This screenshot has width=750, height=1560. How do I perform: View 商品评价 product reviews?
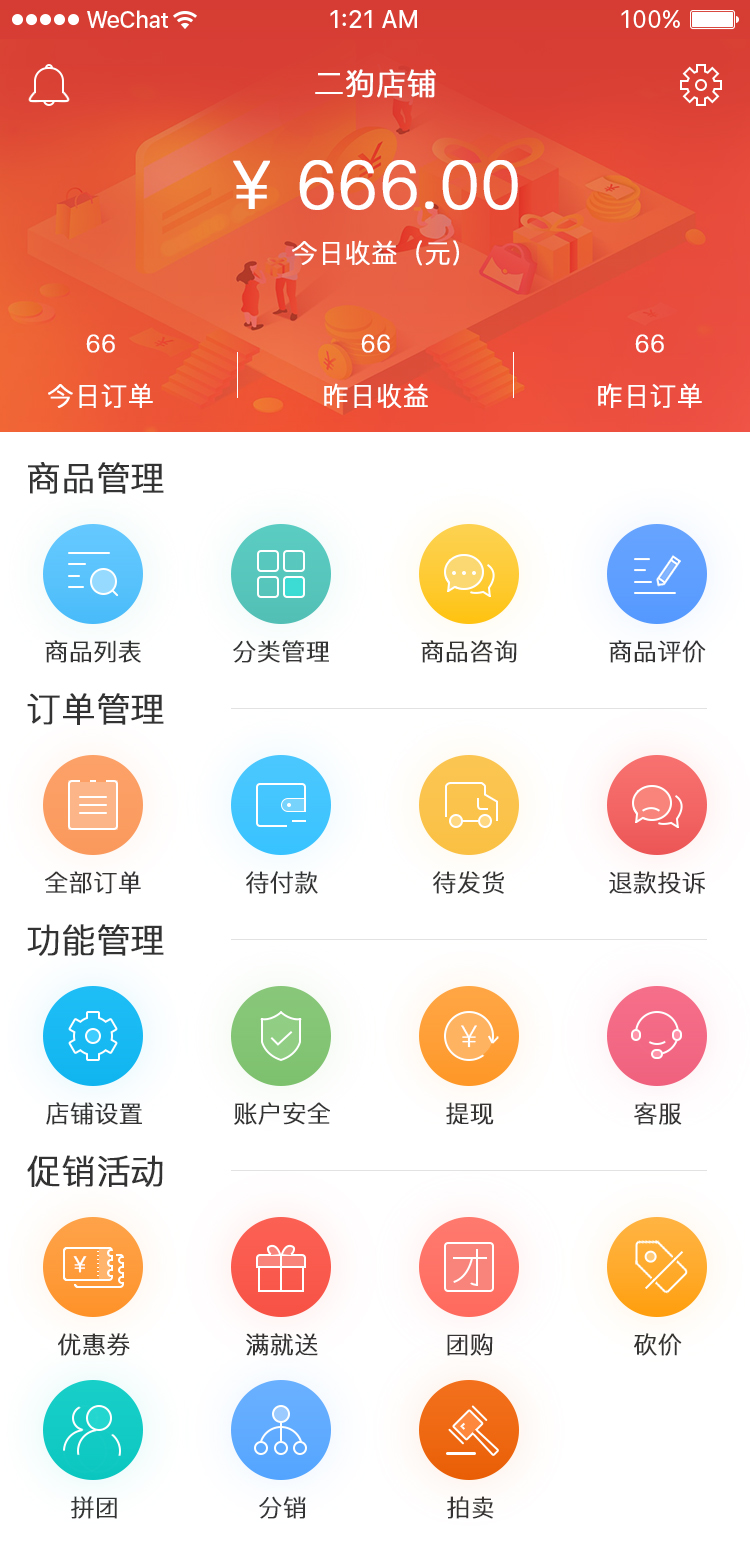point(657,575)
